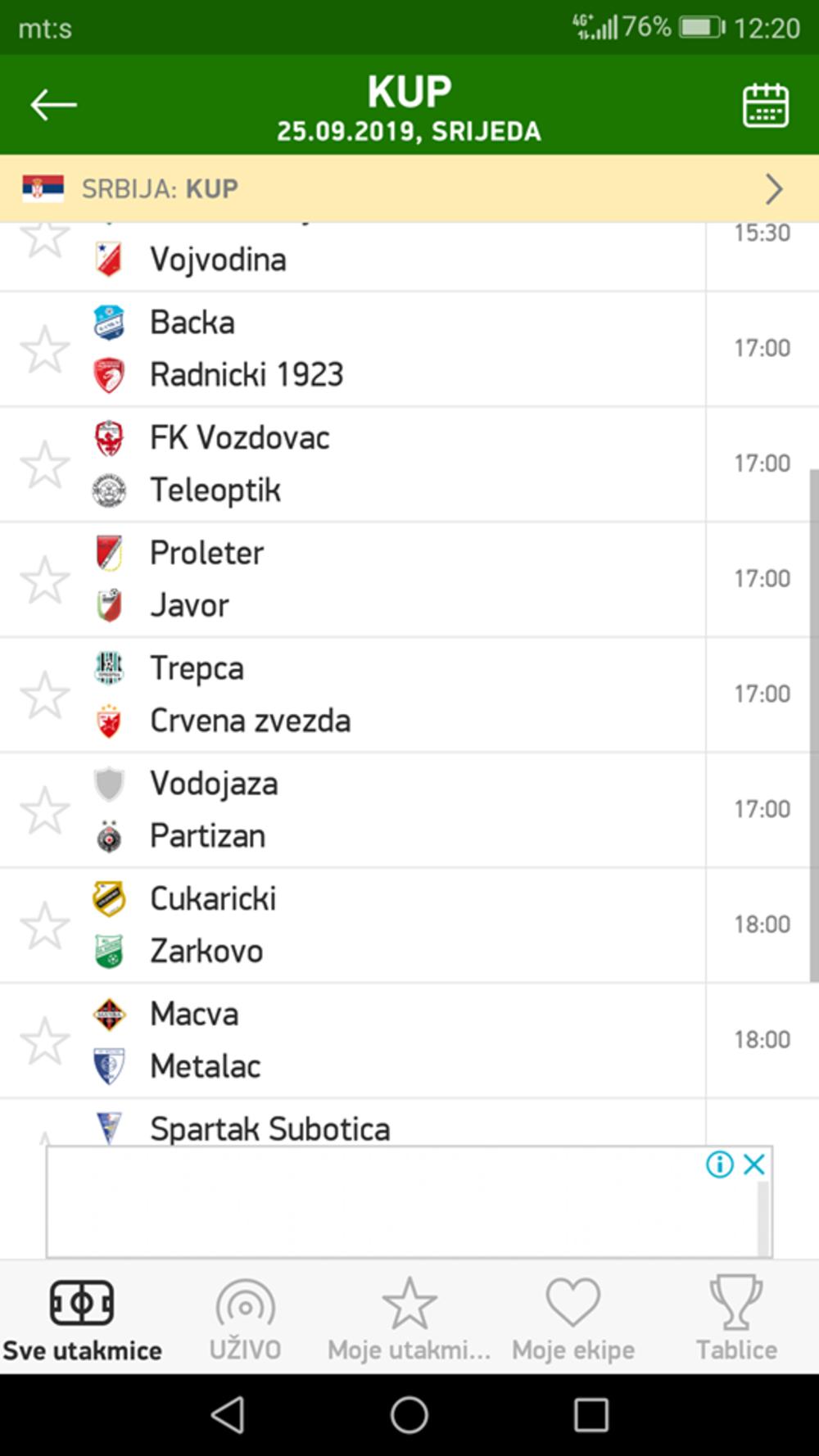Favorite the Cukaricki vs Zarkovo match
The width and height of the screenshot is (819, 1456).
tap(44, 926)
